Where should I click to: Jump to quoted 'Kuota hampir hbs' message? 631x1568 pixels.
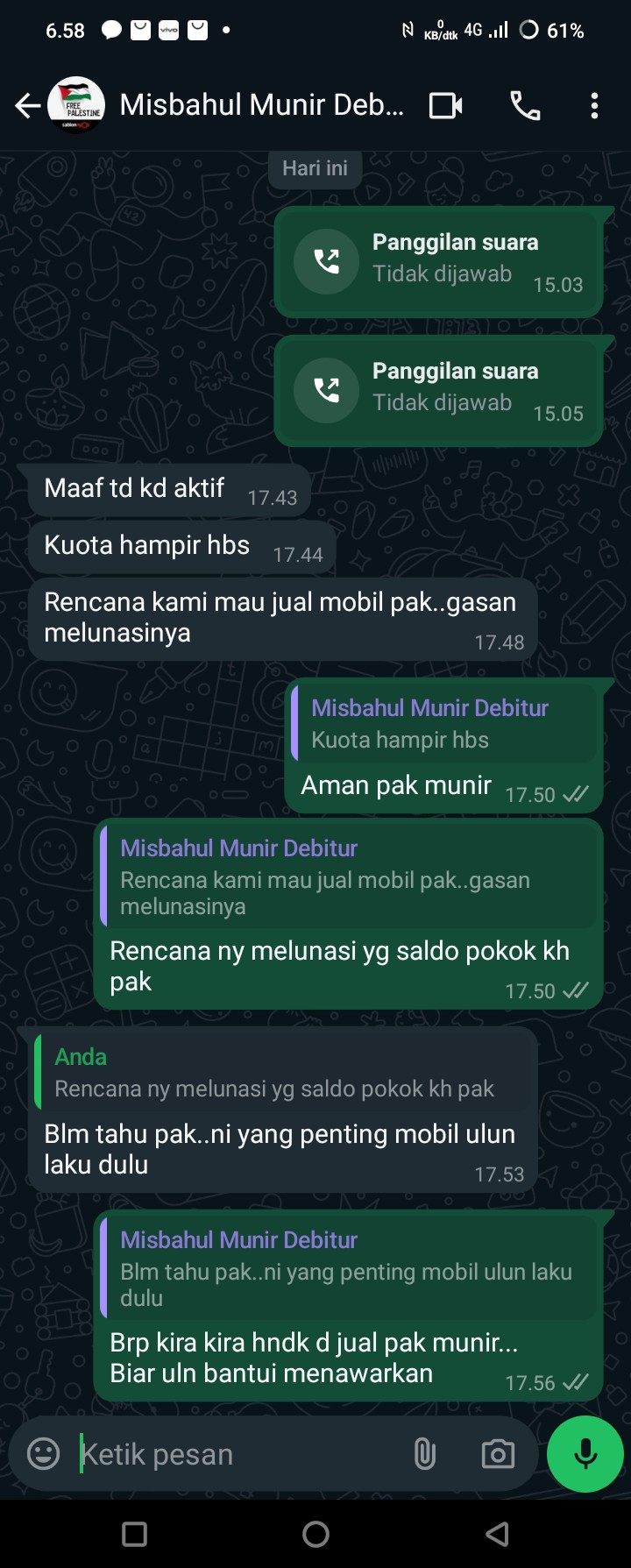click(443, 724)
